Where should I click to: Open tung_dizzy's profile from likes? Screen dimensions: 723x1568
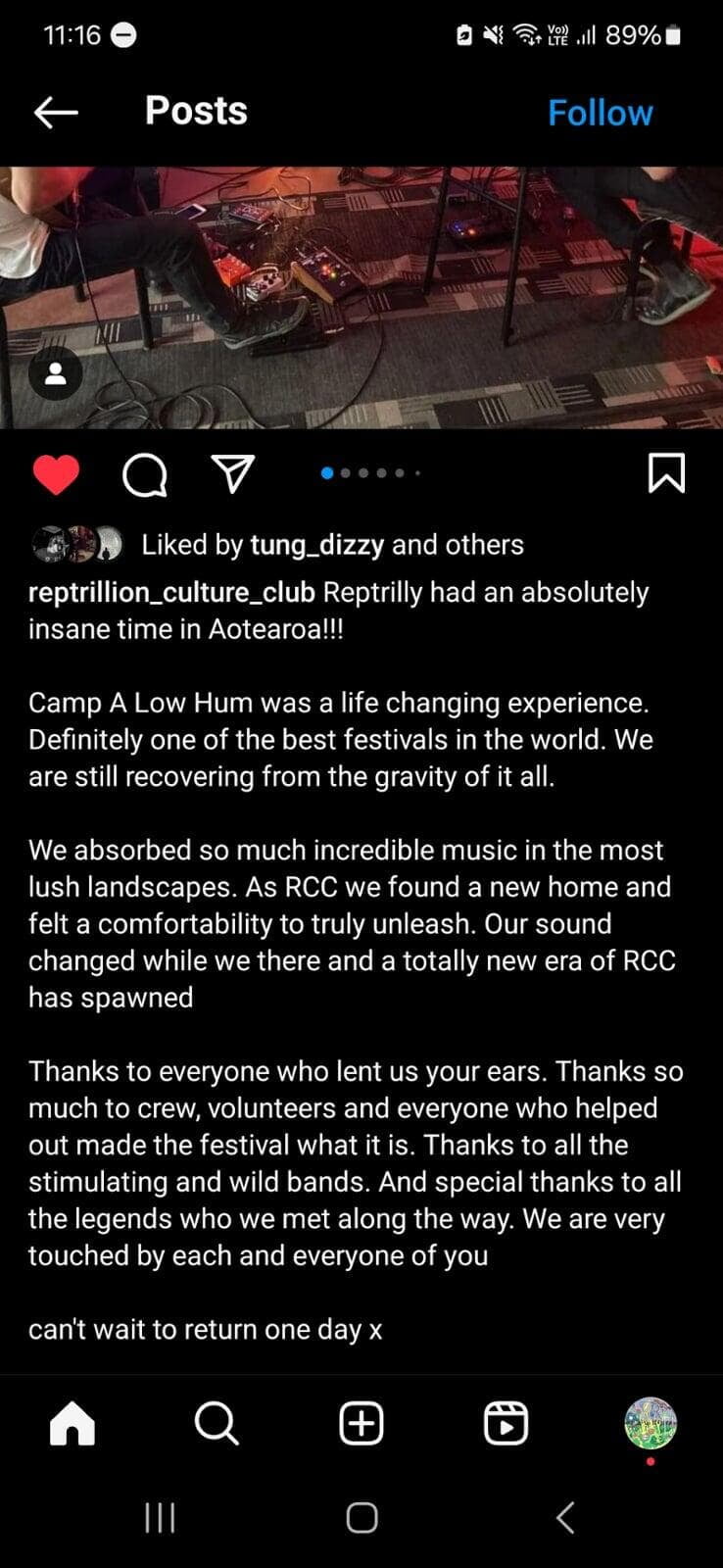tap(316, 545)
